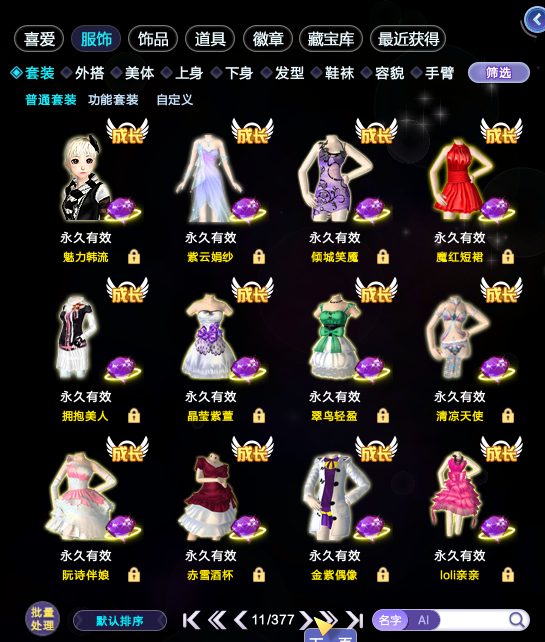This screenshot has width=545, height=642.
Task: Switch to the 喜爱 tab
Action: [39, 39]
